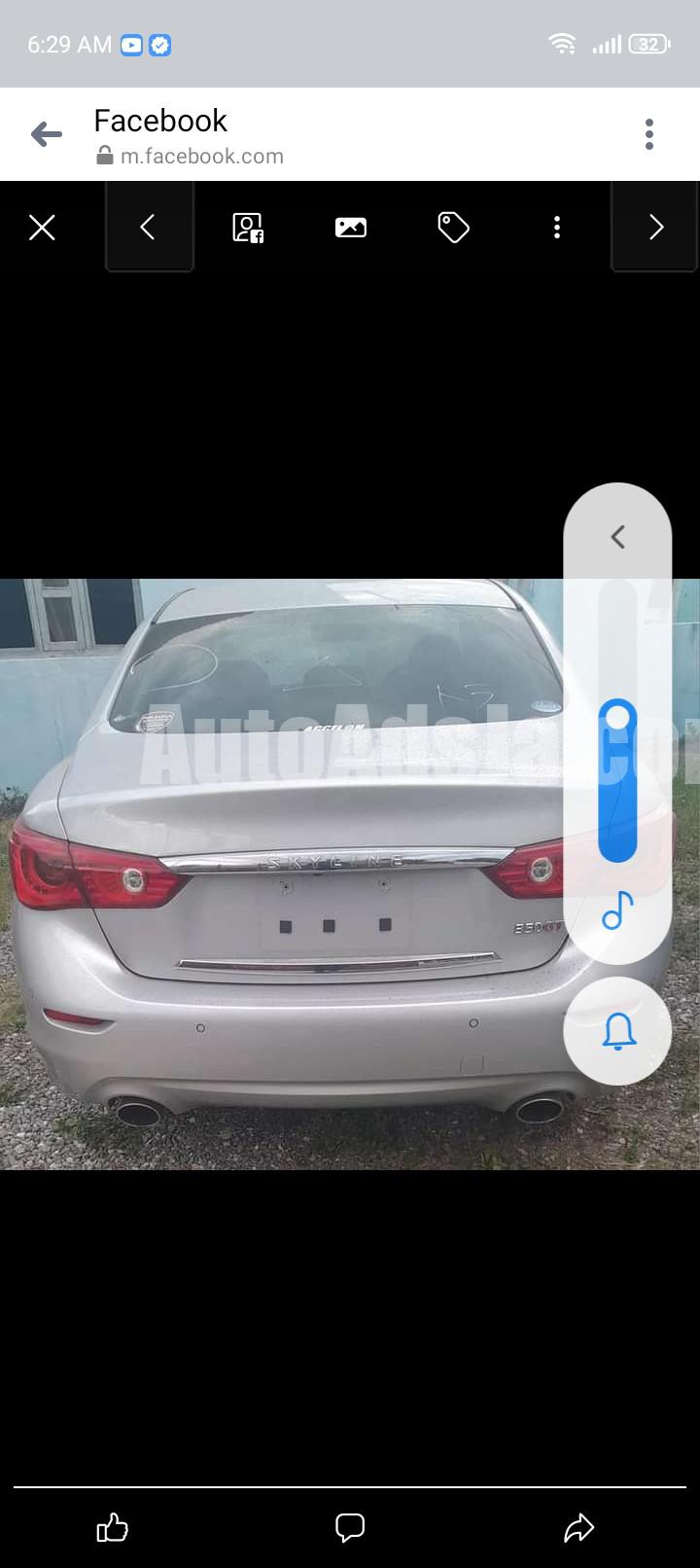Open the photo tags icon

453,228
